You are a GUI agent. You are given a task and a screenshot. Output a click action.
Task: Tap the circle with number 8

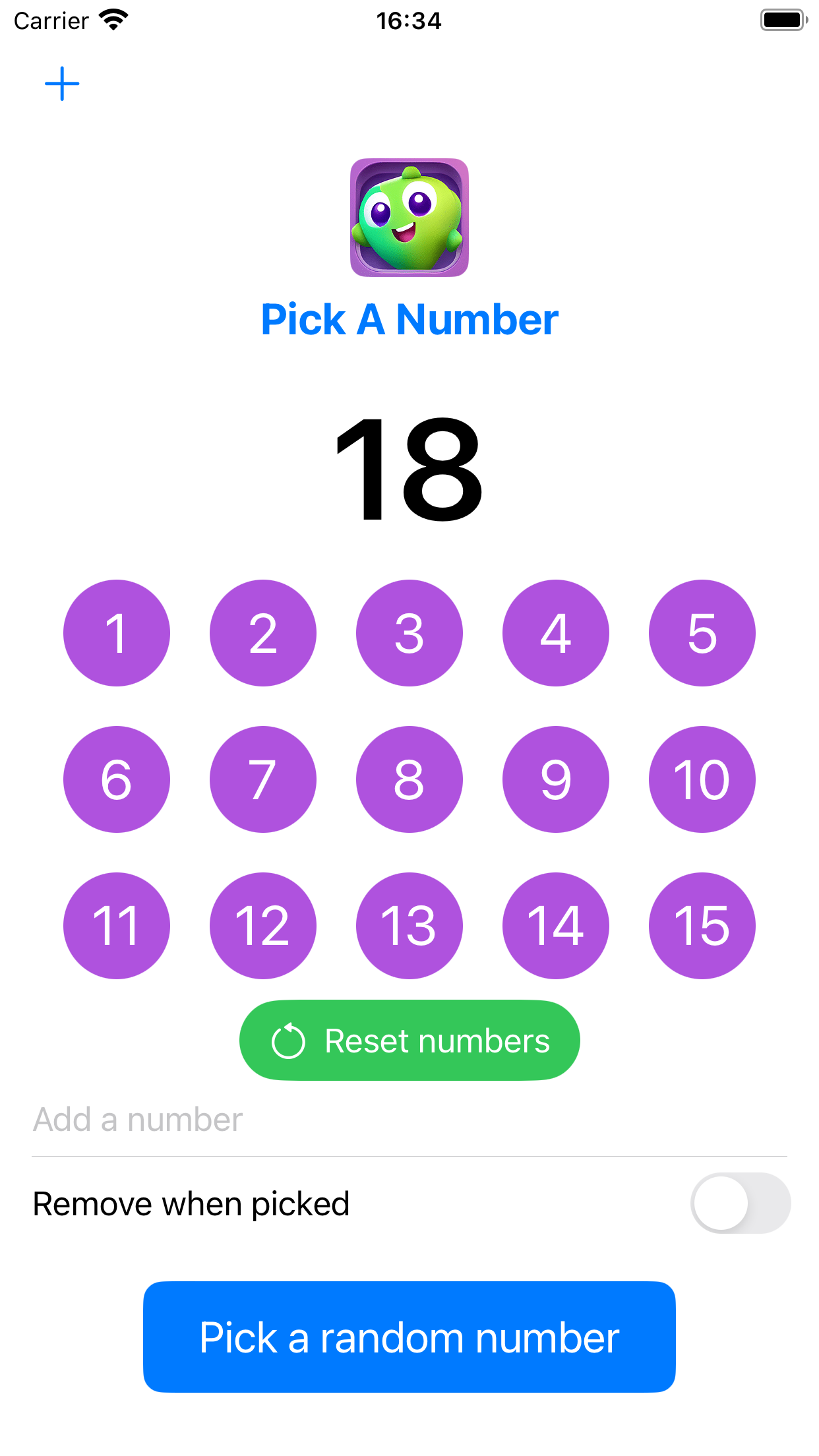point(409,779)
